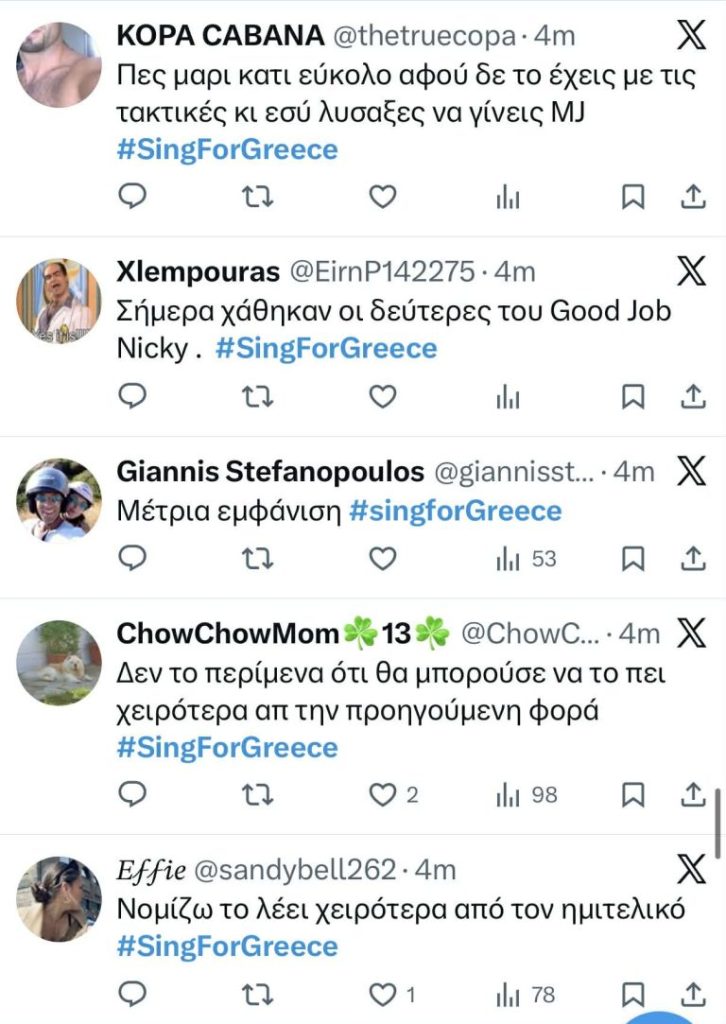
Task: Reply to ChowChowMom's tweet
Action: (x=133, y=795)
